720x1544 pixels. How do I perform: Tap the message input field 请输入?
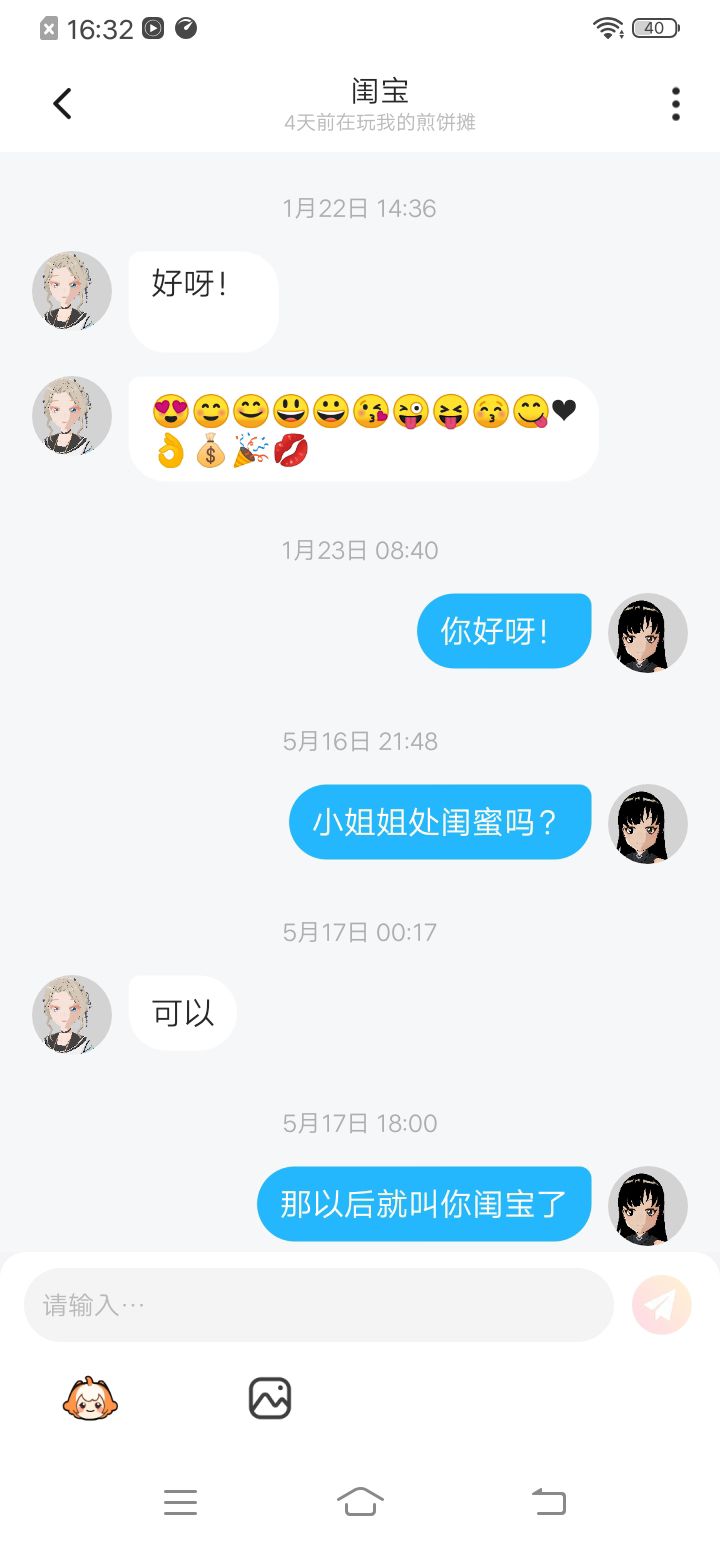coord(318,1305)
